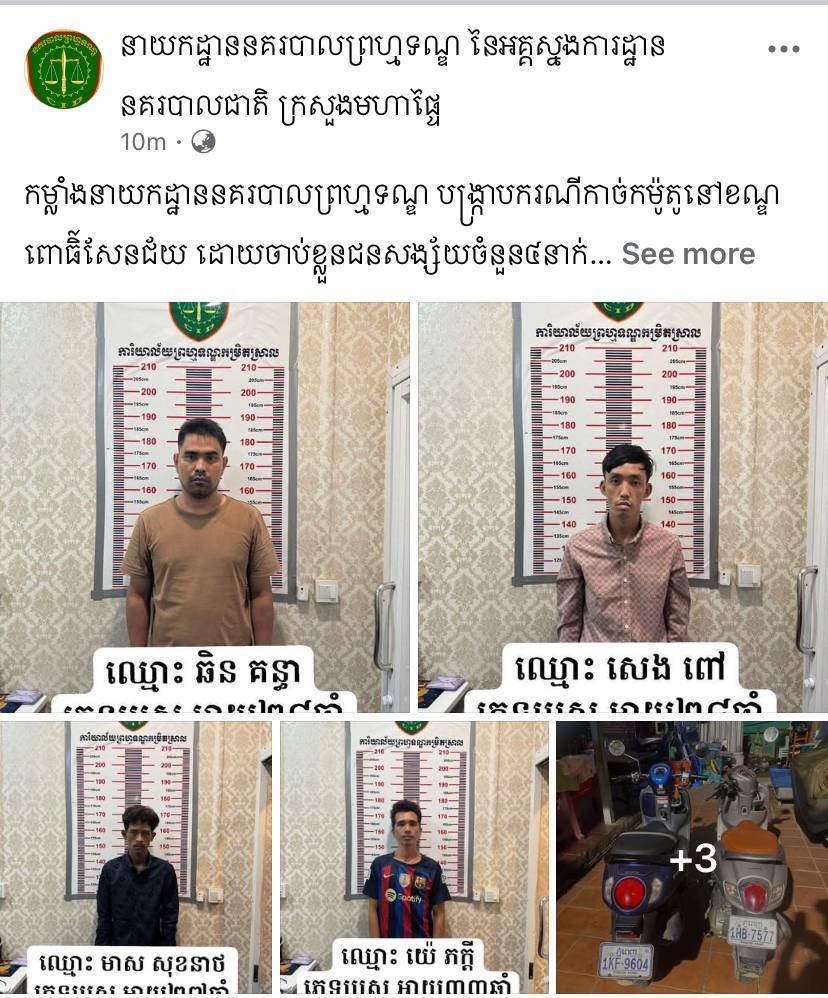The height and width of the screenshot is (998, 828).
Task: Expand the post text with See more
Action: pos(688,254)
